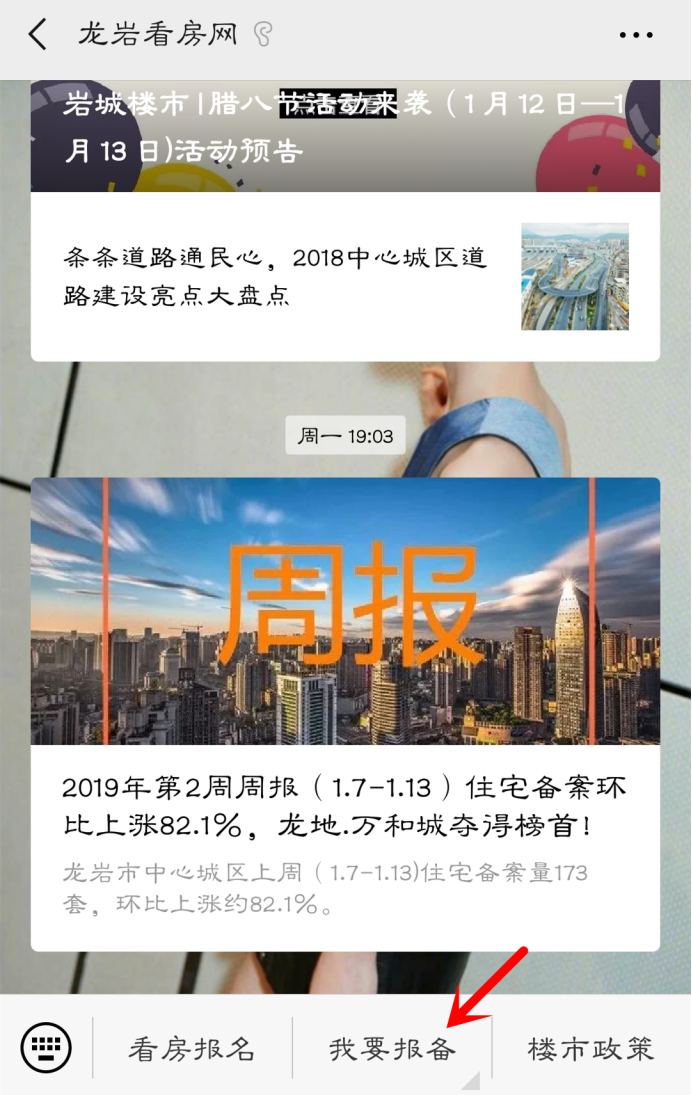The image size is (692, 1095).
Task: Open the 楼市政策 menu
Action: (590, 1048)
